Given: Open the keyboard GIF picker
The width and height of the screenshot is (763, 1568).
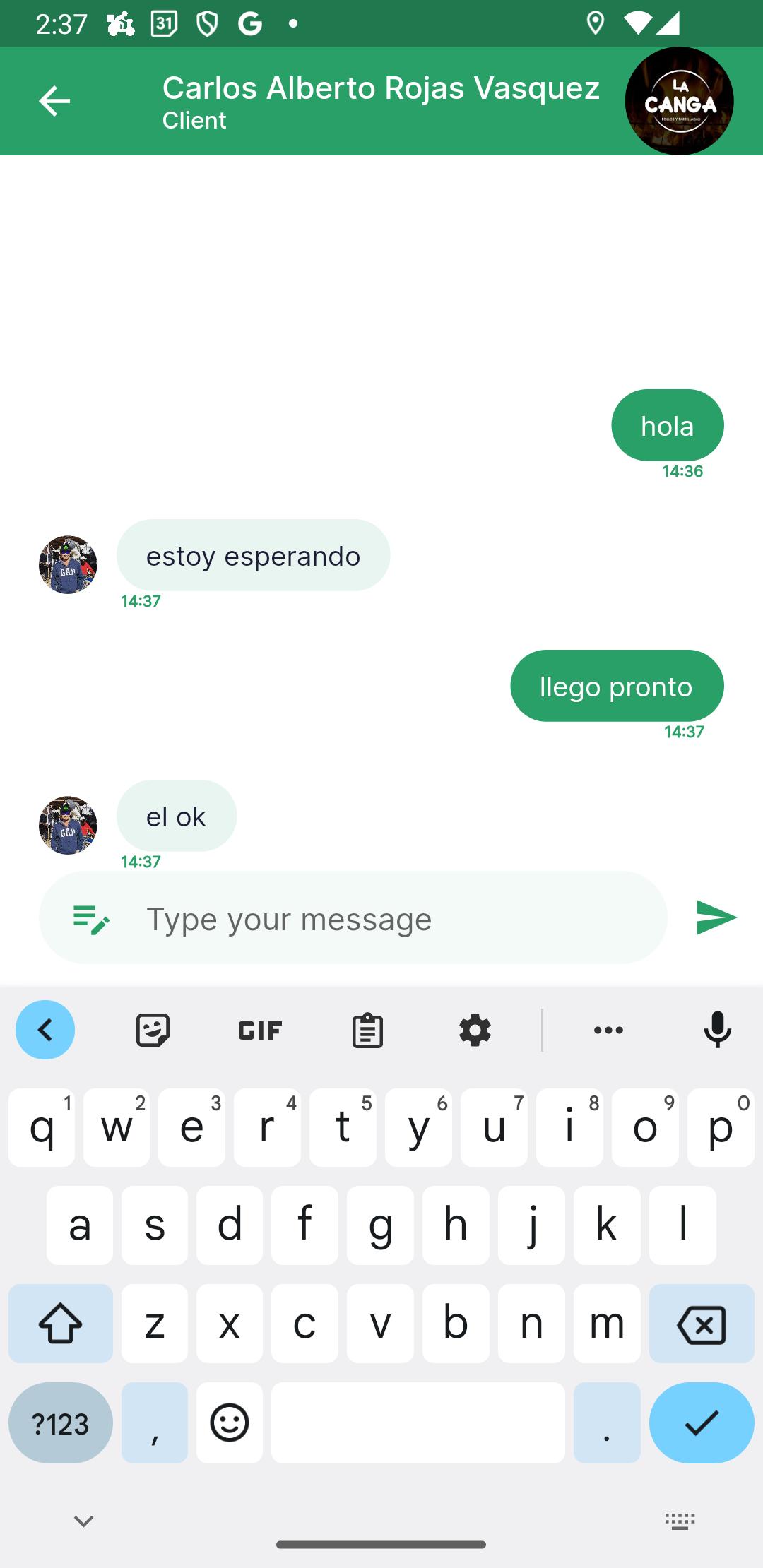Looking at the screenshot, I should click(260, 1031).
